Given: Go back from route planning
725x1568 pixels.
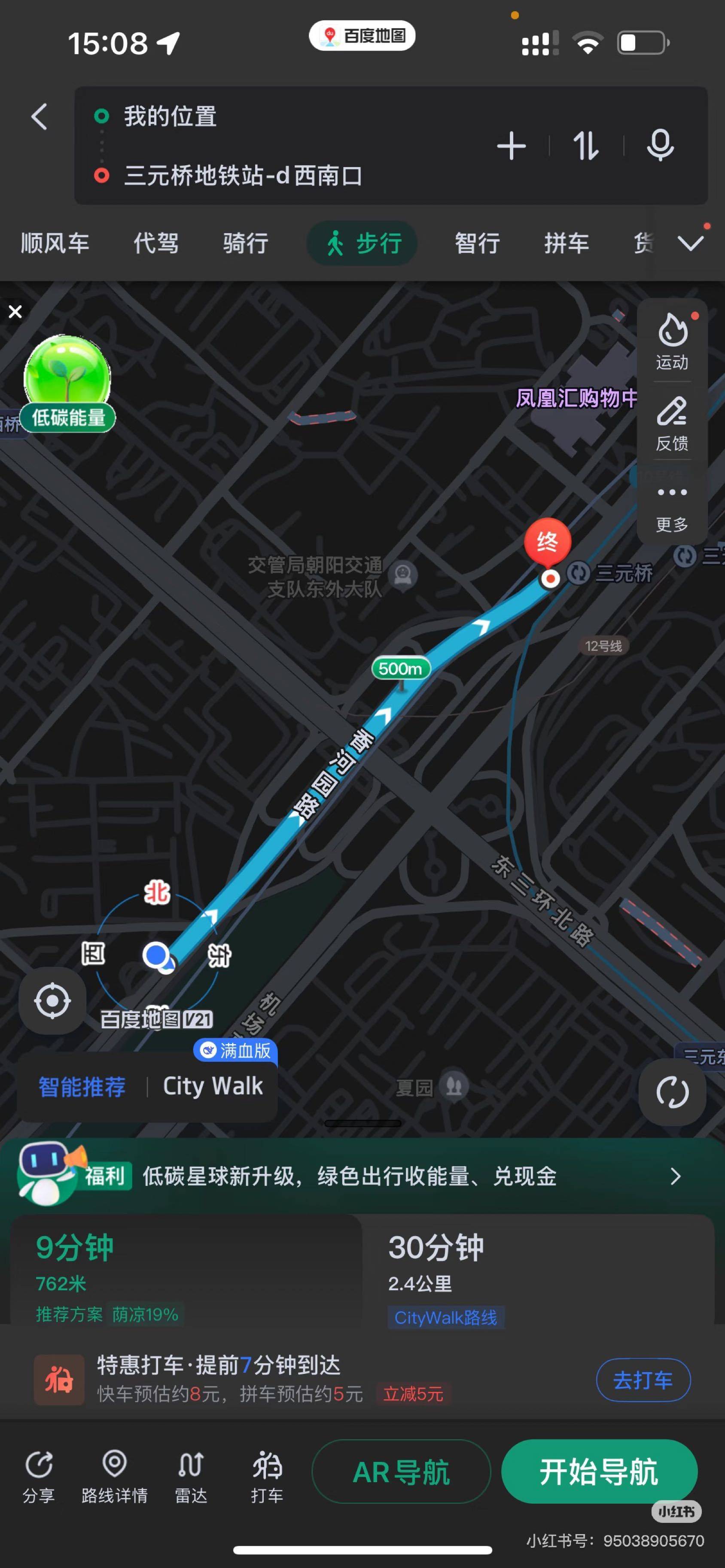Looking at the screenshot, I should tap(40, 116).
